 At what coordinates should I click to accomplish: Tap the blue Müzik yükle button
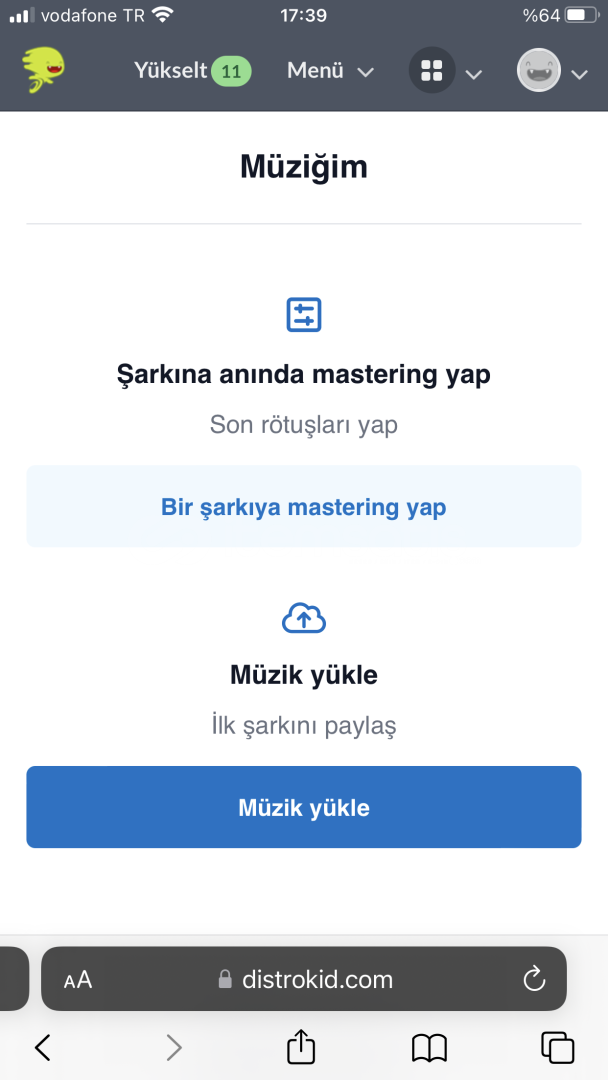[304, 807]
